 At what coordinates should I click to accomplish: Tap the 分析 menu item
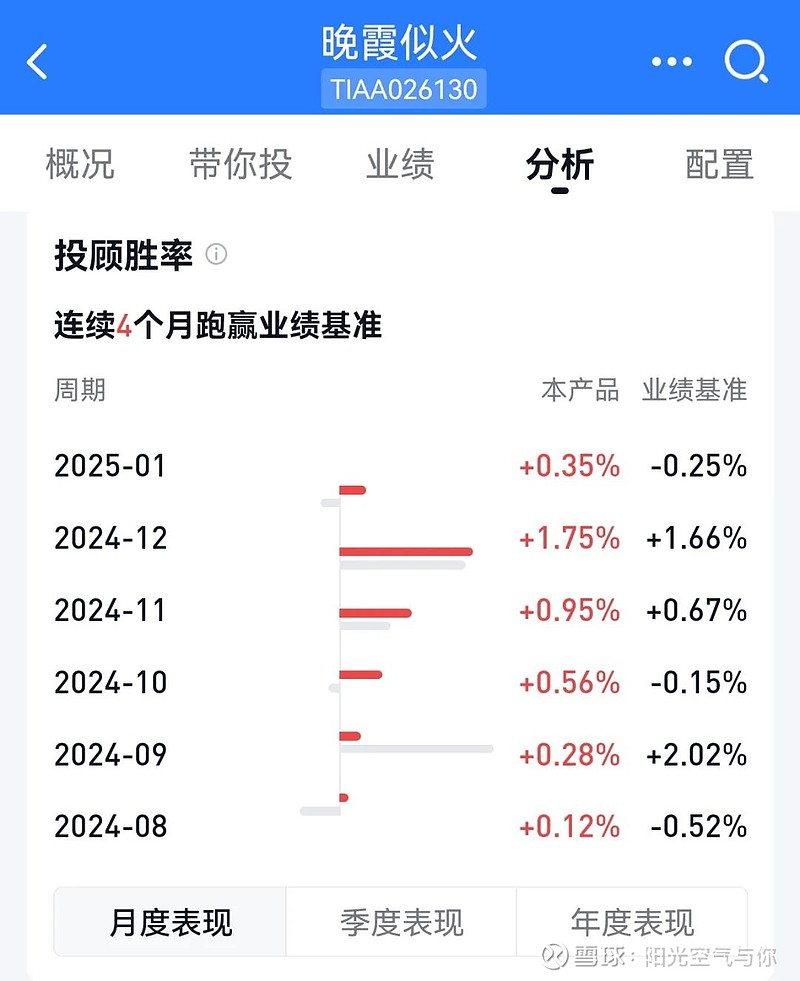tap(560, 166)
